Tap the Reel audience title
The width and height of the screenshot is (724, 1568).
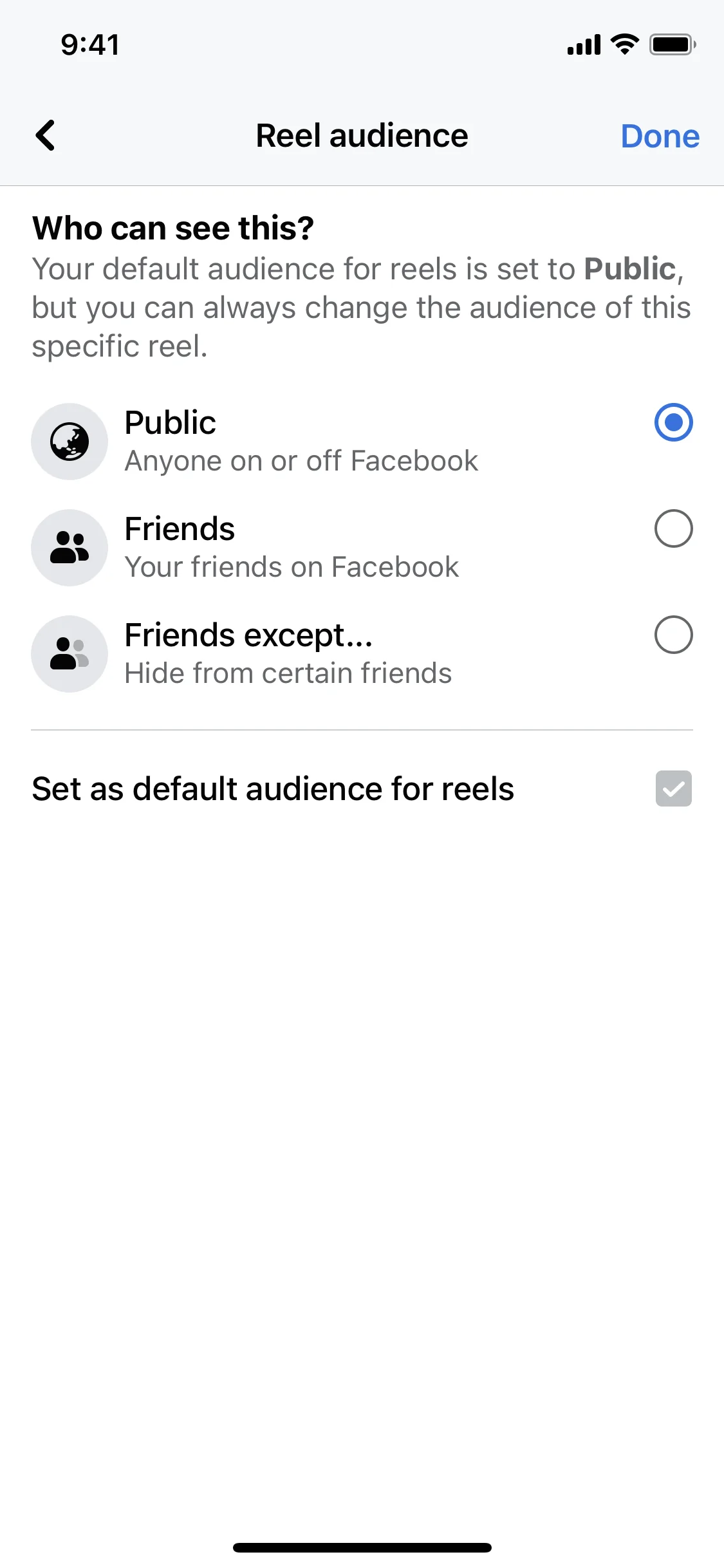coord(362,136)
